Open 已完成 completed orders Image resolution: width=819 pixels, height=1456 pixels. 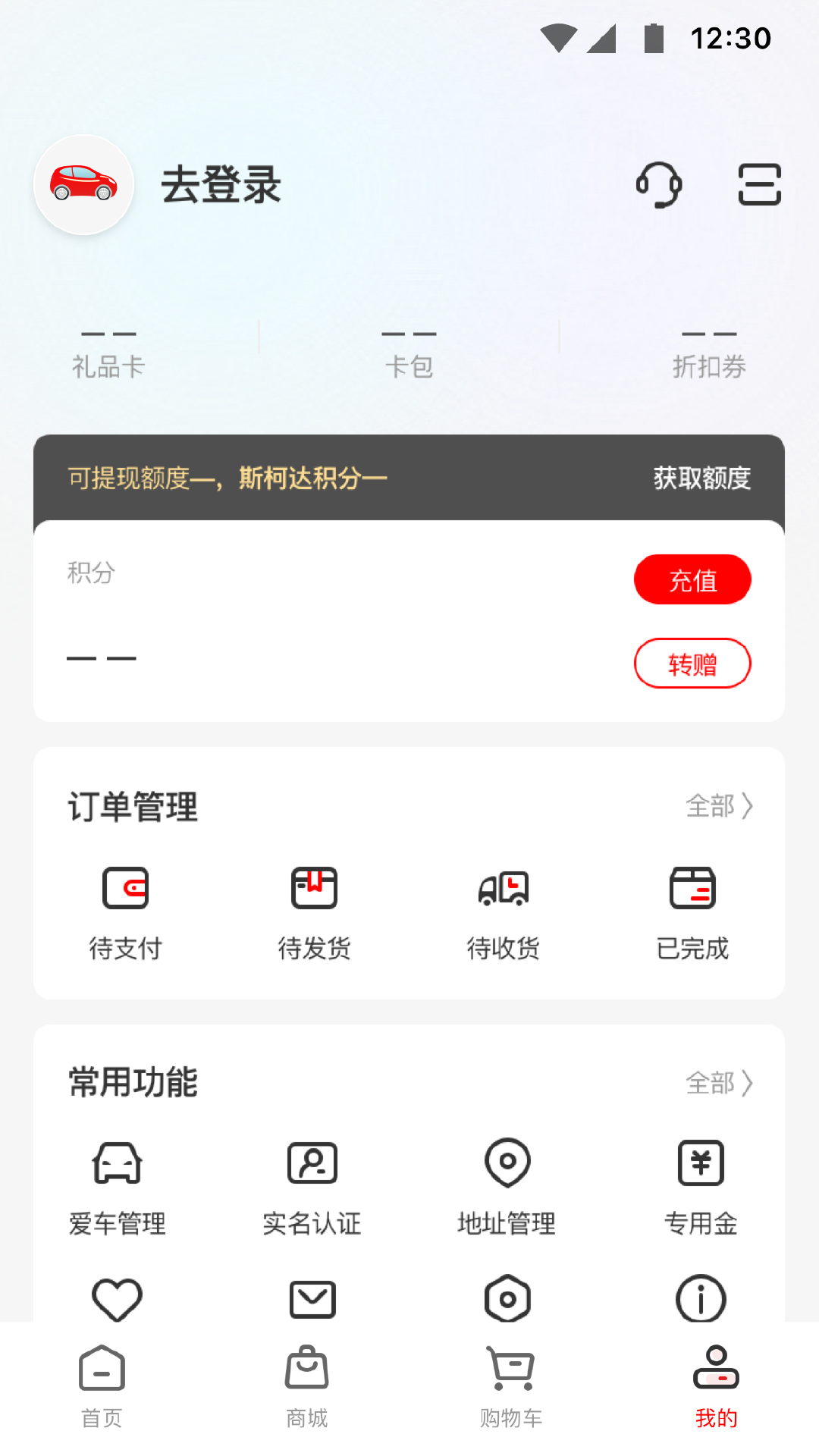[692, 914]
